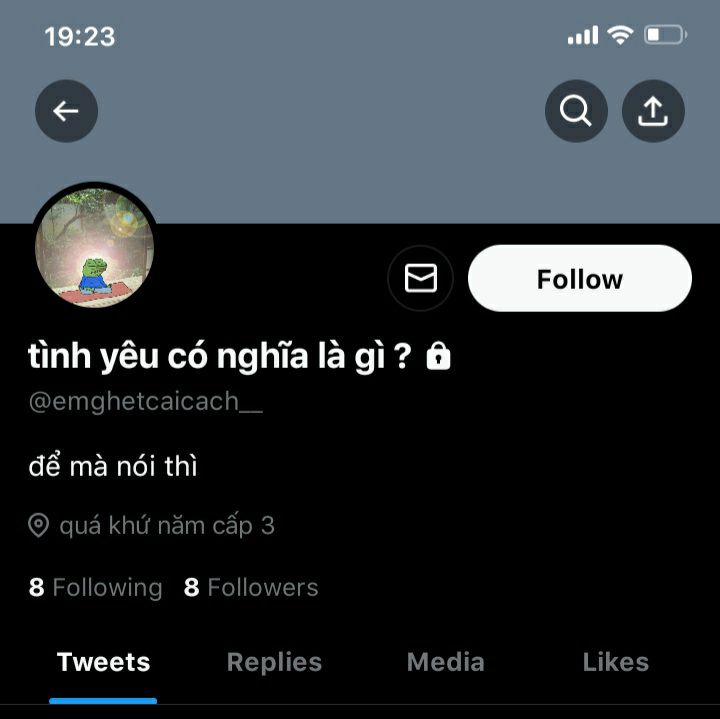
Task: Send a direct message via envelope icon
Action: (x=420, y=278)
